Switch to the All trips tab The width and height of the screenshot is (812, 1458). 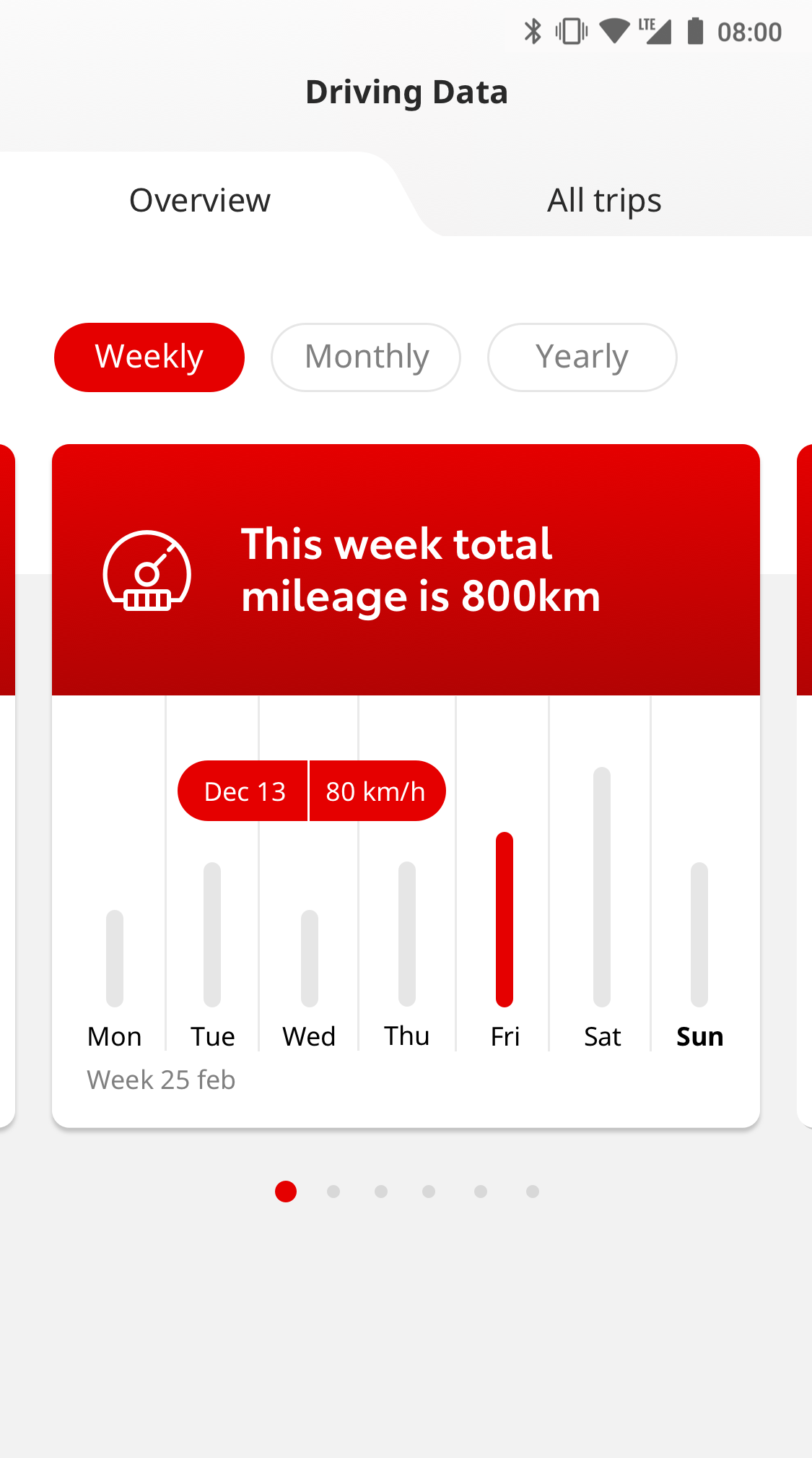[x=604, y=201]
